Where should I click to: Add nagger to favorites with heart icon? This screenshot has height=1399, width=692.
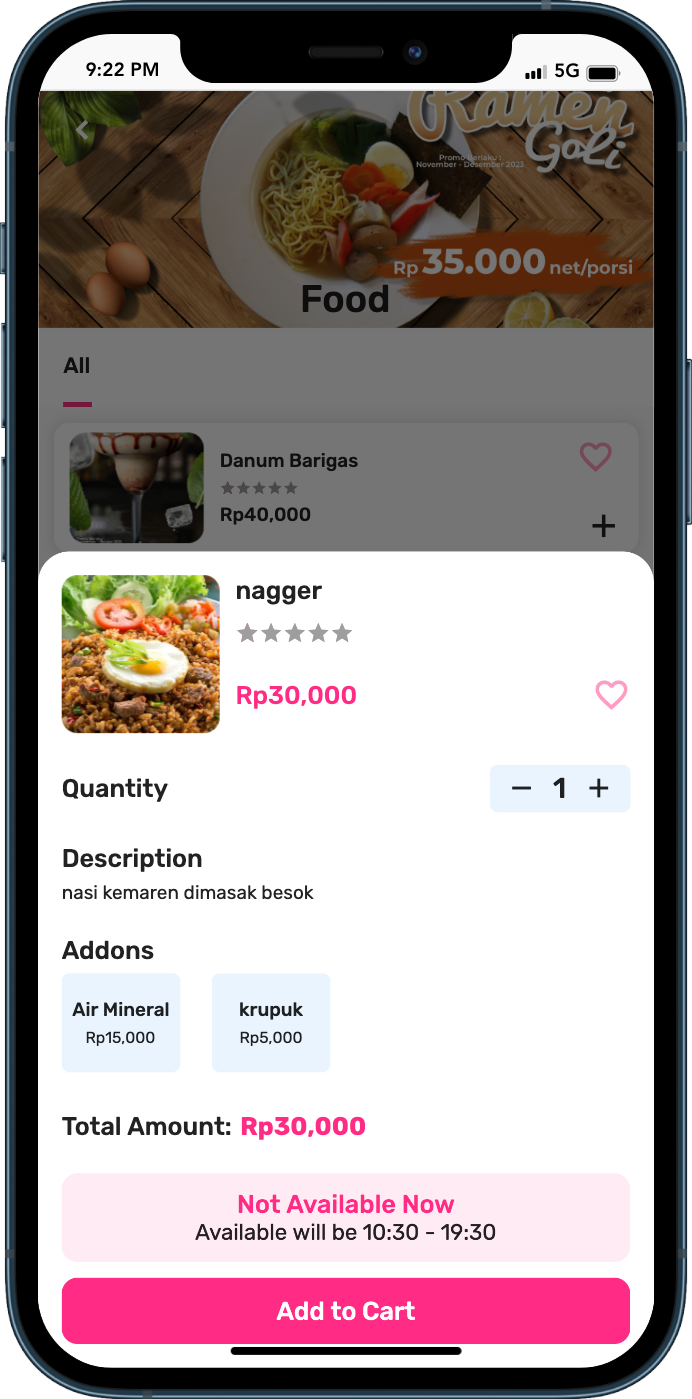(611, 694)
